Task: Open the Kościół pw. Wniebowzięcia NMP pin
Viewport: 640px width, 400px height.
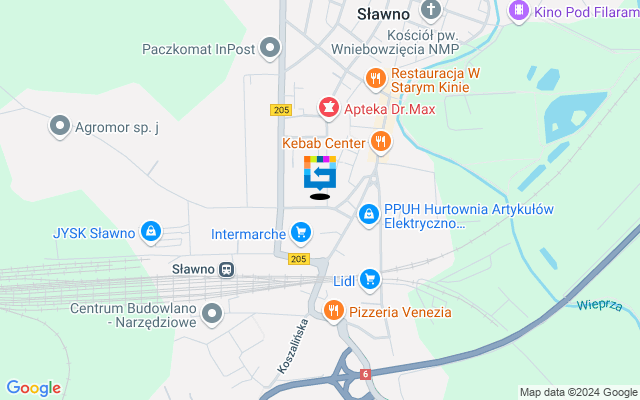Action: click(430, 11)
